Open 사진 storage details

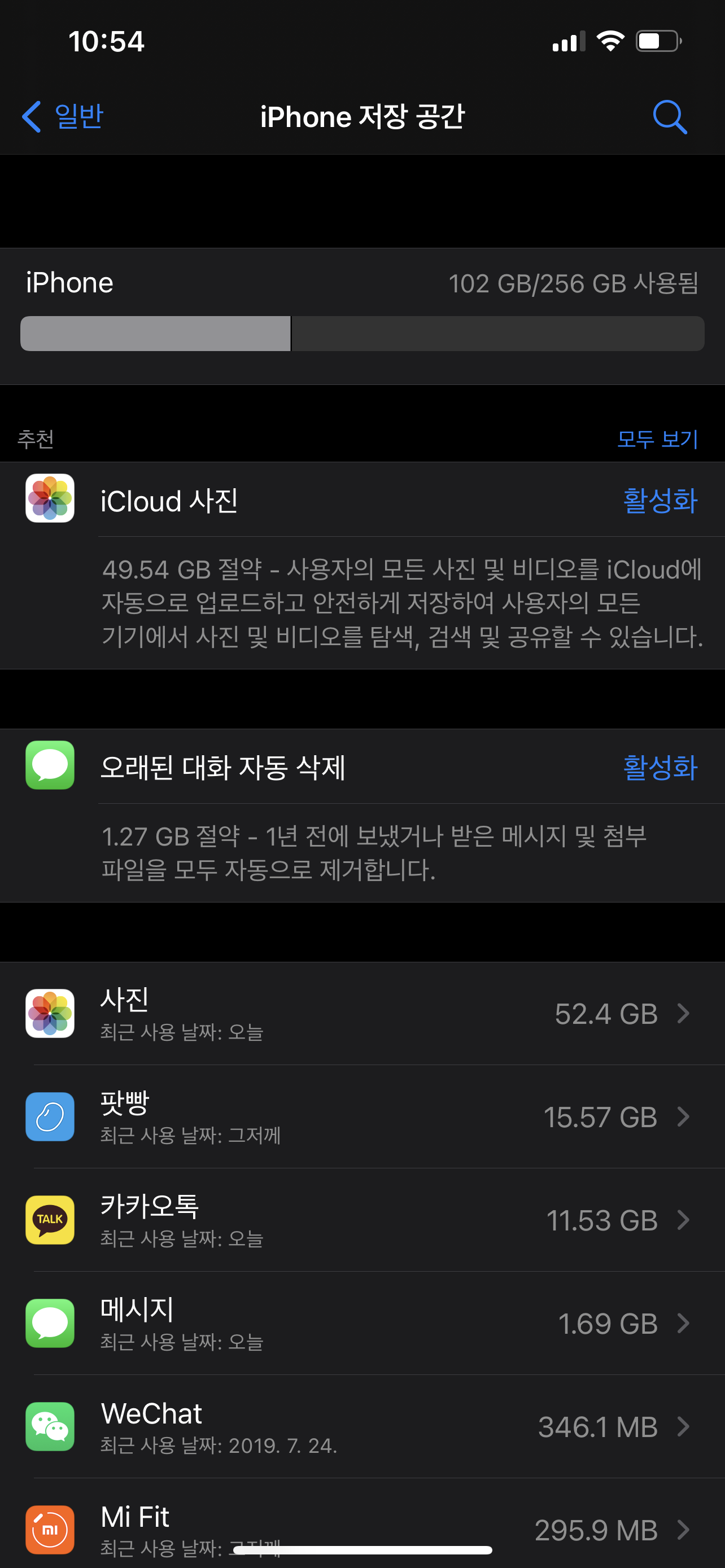(362, 1014)
